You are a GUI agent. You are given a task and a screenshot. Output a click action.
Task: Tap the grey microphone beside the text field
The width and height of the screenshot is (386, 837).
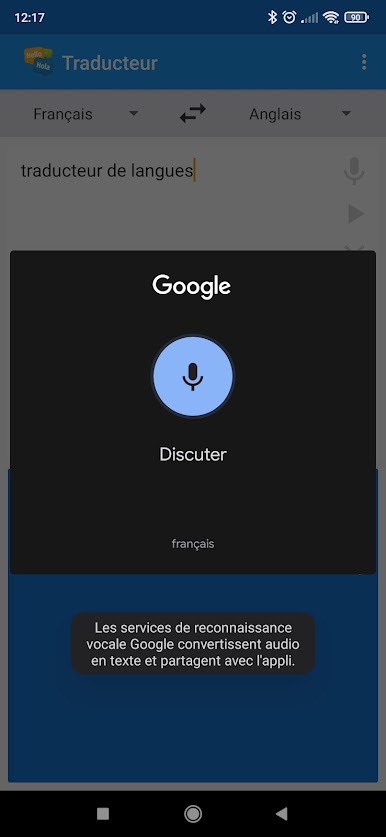point(354,171)
